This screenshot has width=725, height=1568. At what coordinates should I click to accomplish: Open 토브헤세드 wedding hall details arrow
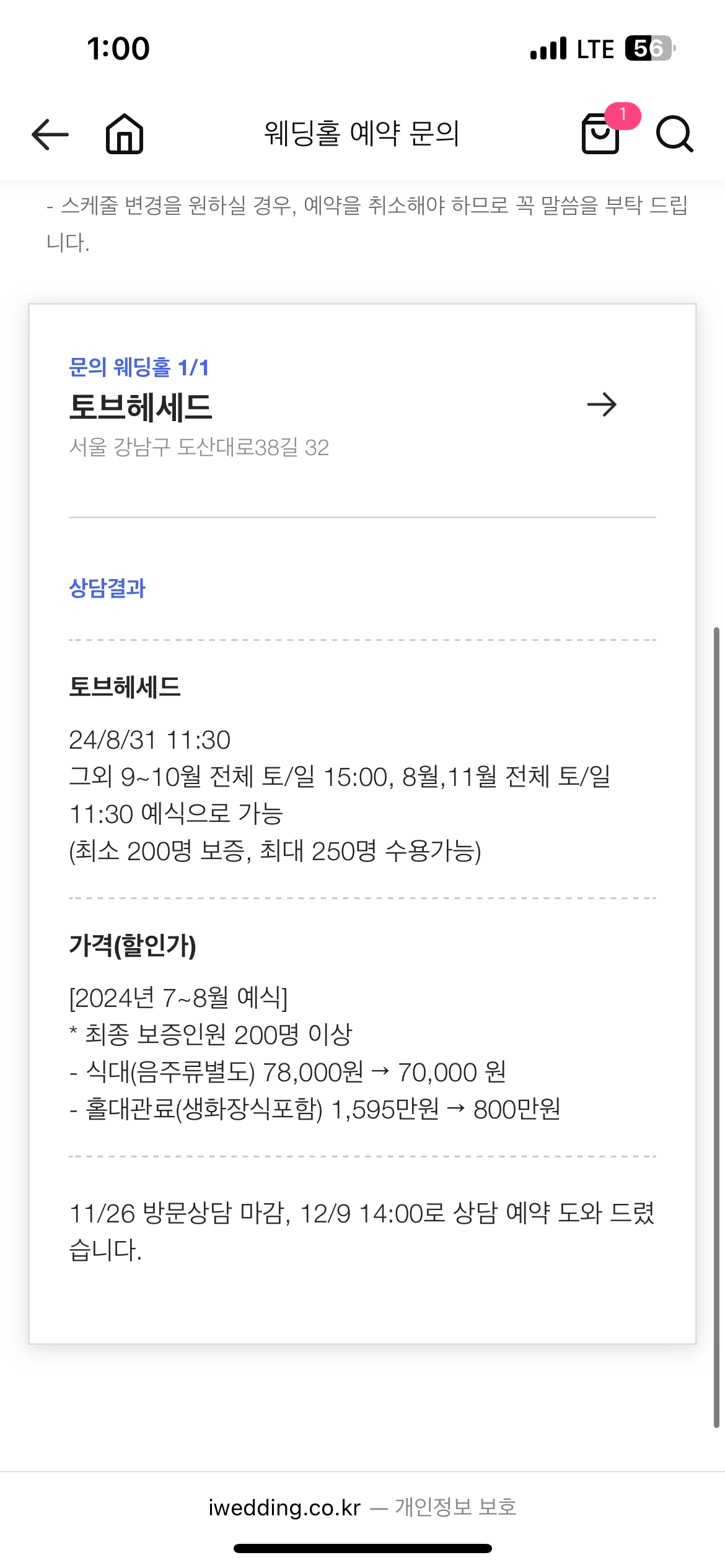pos(602,405)
